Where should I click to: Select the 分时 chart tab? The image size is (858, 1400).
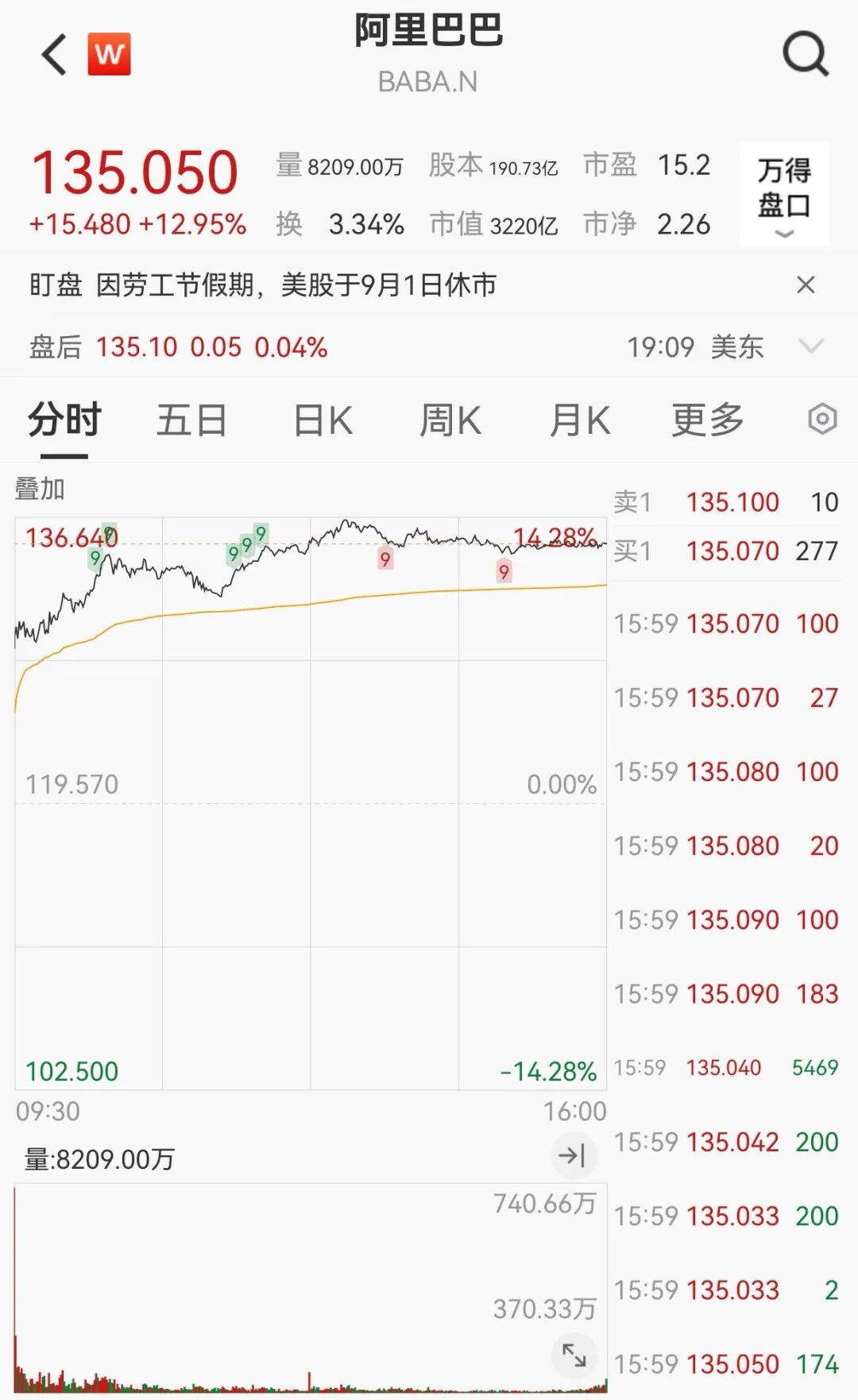click(64, 420)
